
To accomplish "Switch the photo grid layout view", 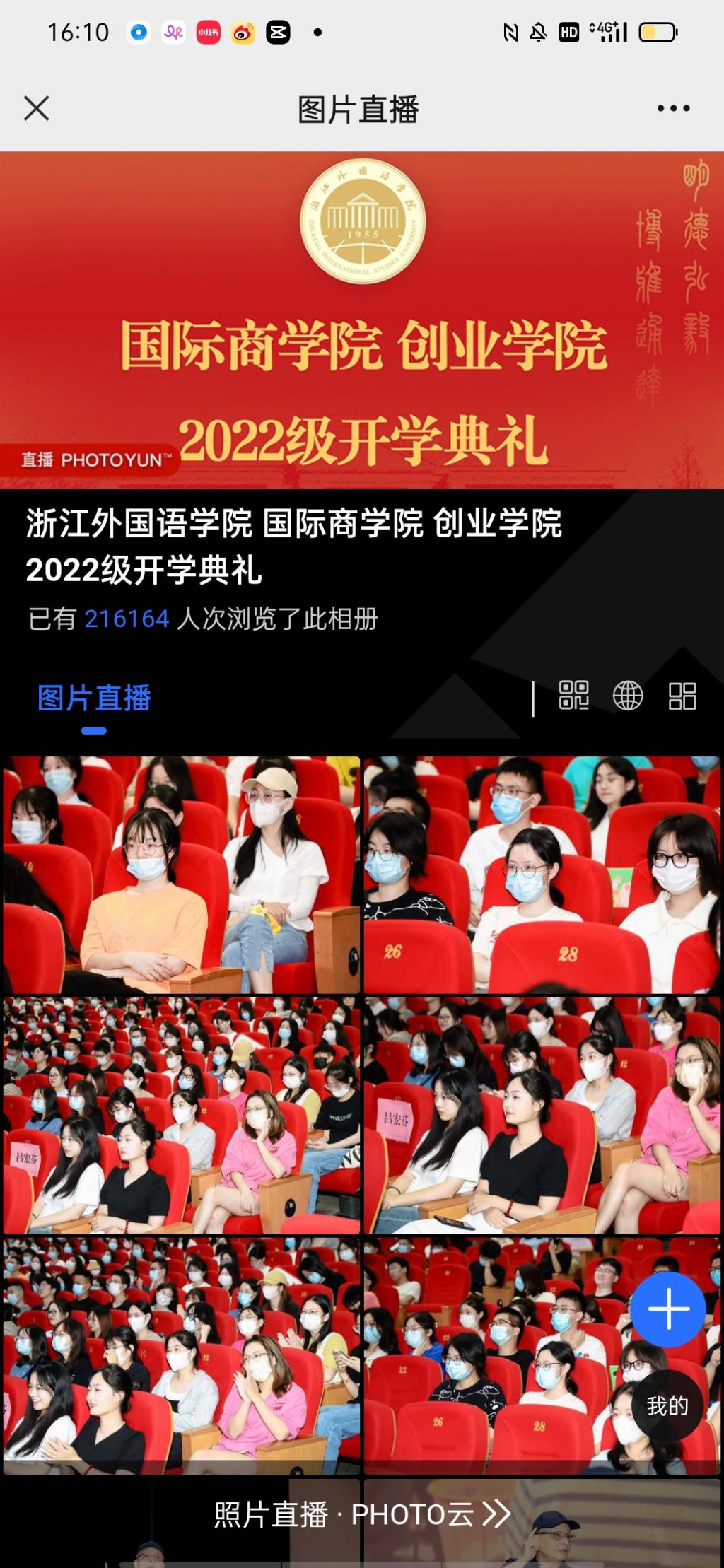I will pyautogui.click(x=682, y=696).
